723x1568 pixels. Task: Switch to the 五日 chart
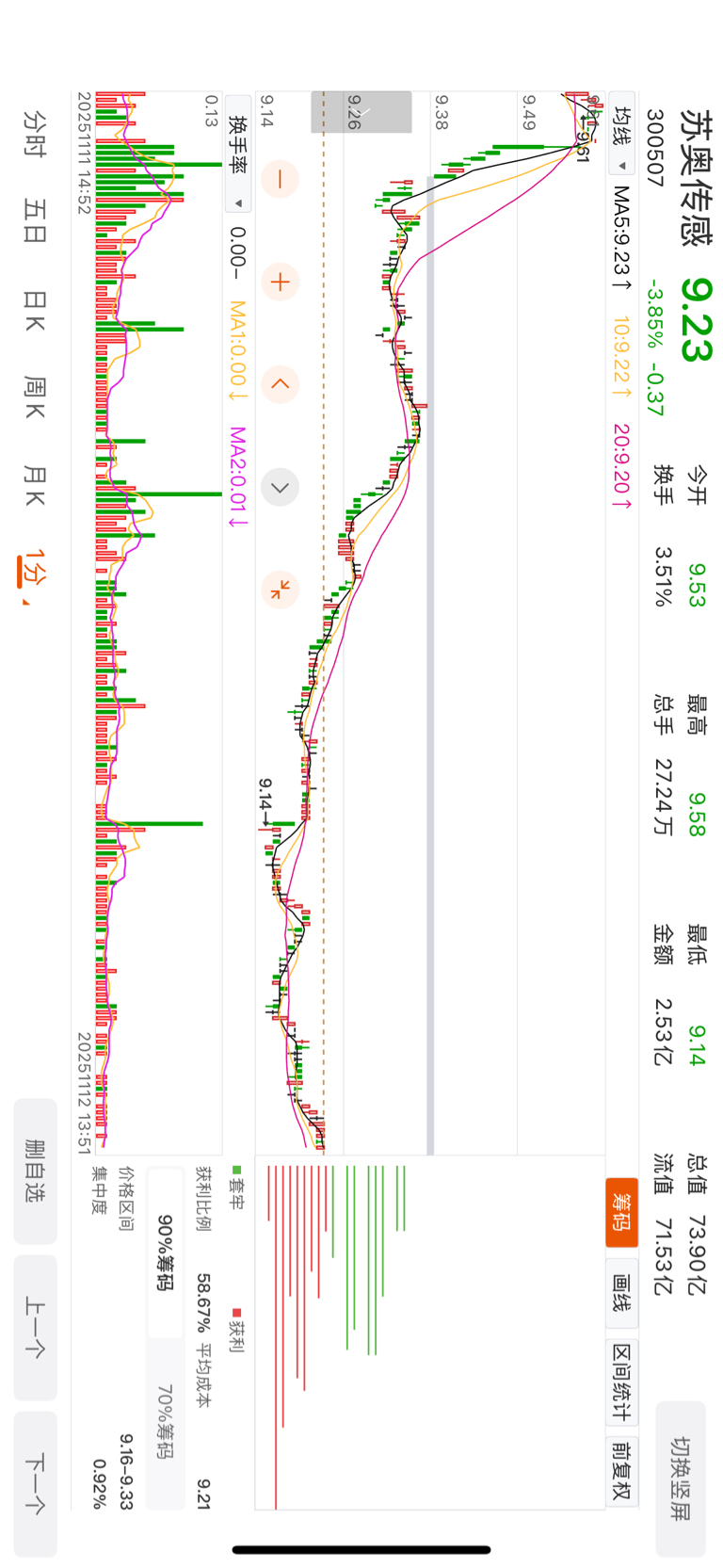35,220
